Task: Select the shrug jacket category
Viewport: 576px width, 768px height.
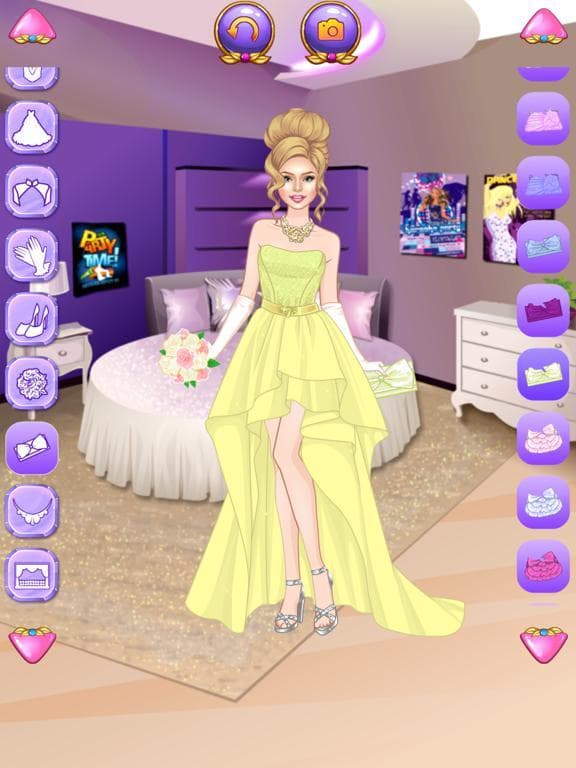Action: click(x=32, y=192)
